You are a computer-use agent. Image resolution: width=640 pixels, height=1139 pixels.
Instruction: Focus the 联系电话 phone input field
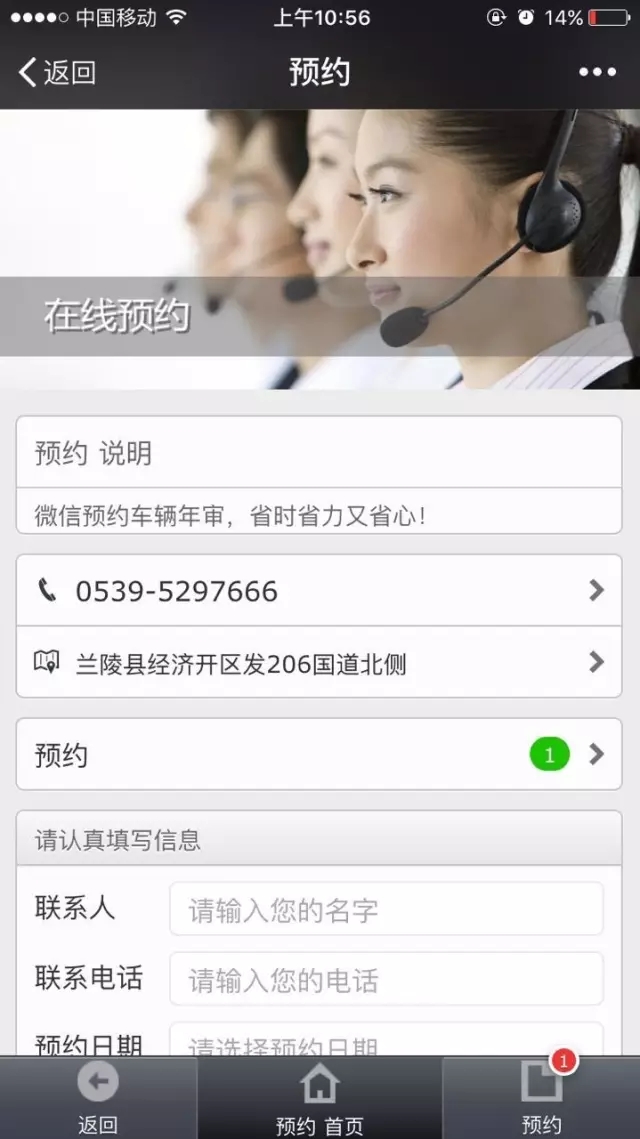[x=386, y=979]
